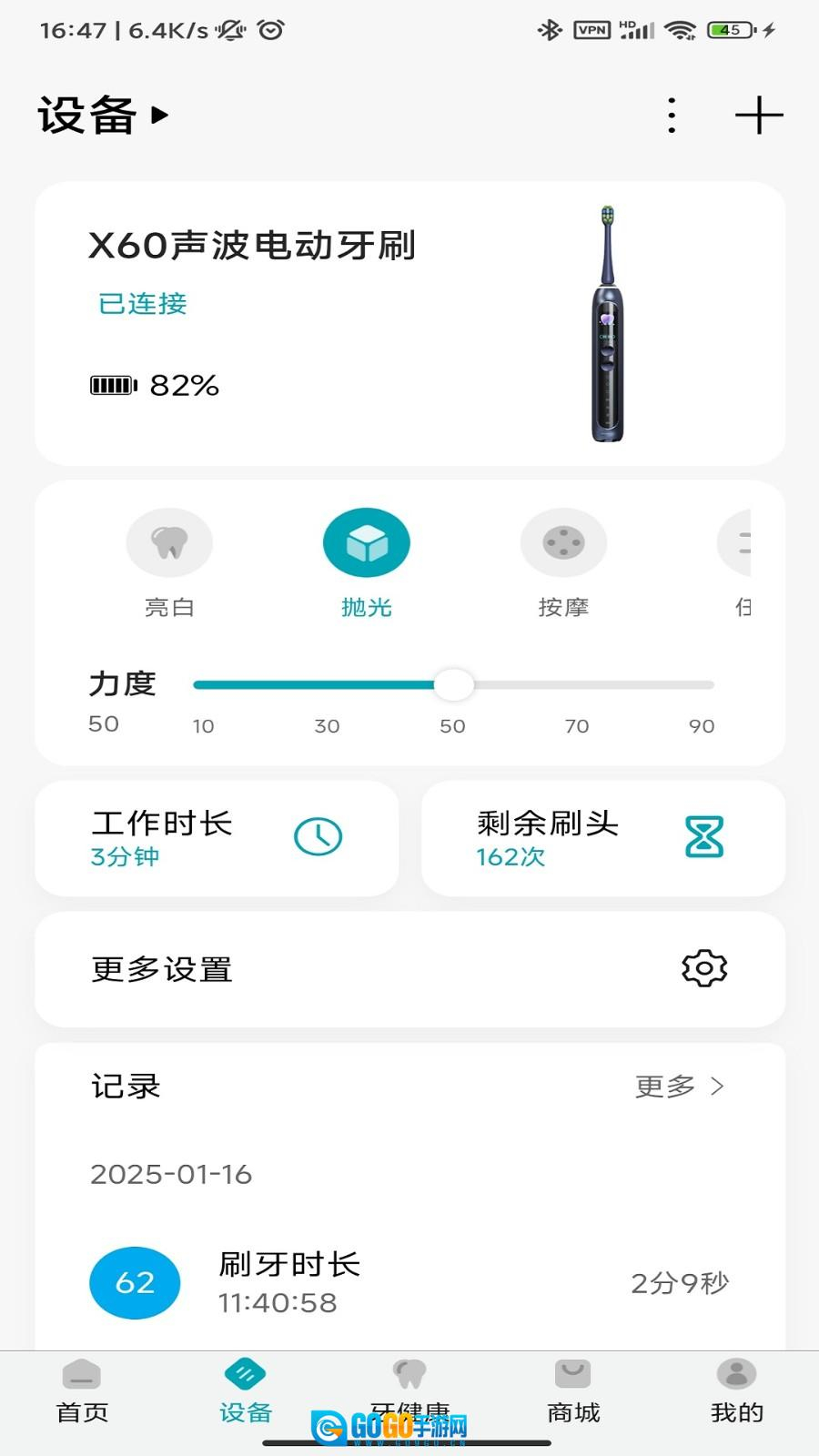Open 更多设置 settings
The height and width of the screenshot is (1456, 819).
point(409,969)
